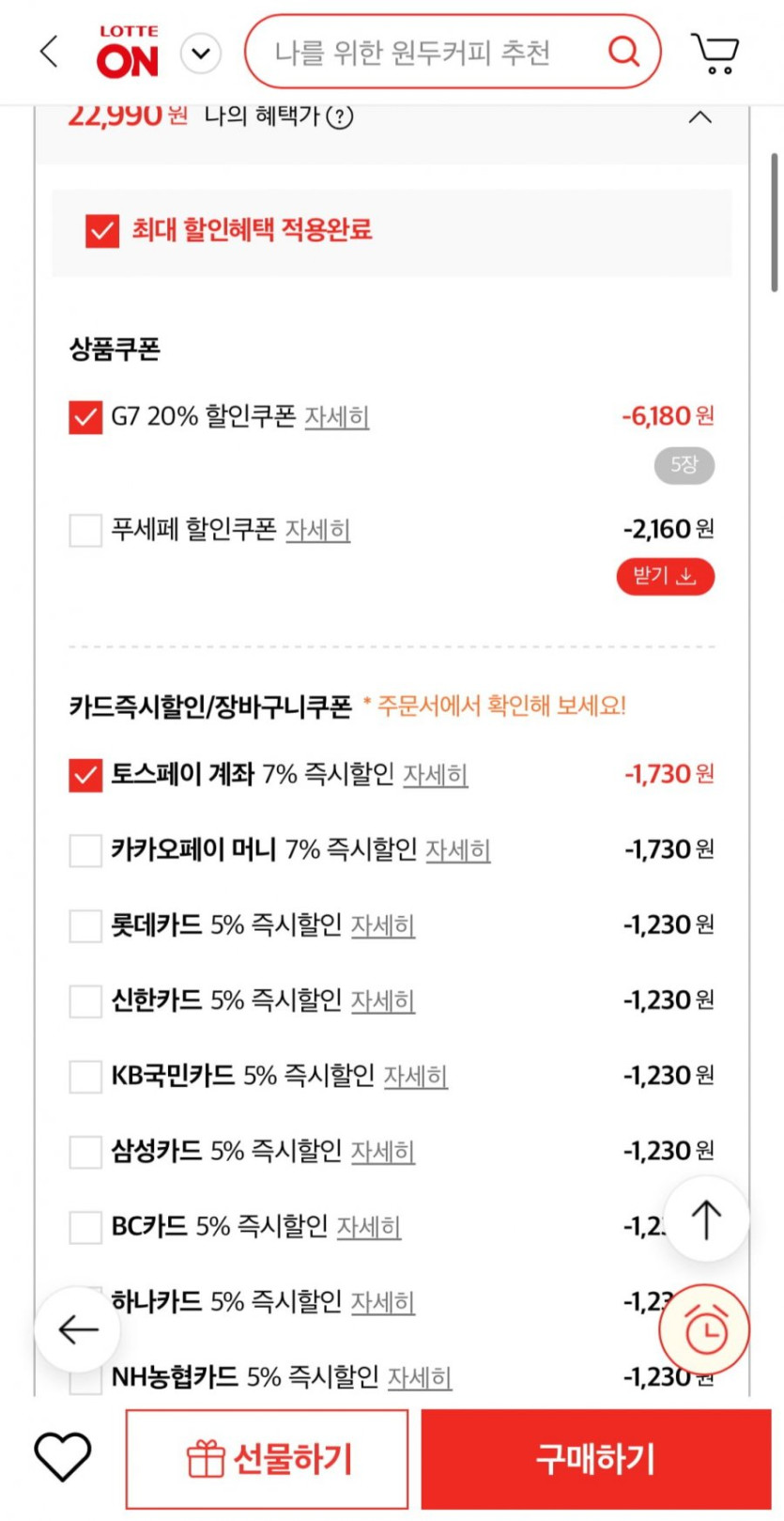This screenshot has width=784, height=1521.
Task: Select 카카오페이 머니 7% 즉시할인
Action: point(85,850)
